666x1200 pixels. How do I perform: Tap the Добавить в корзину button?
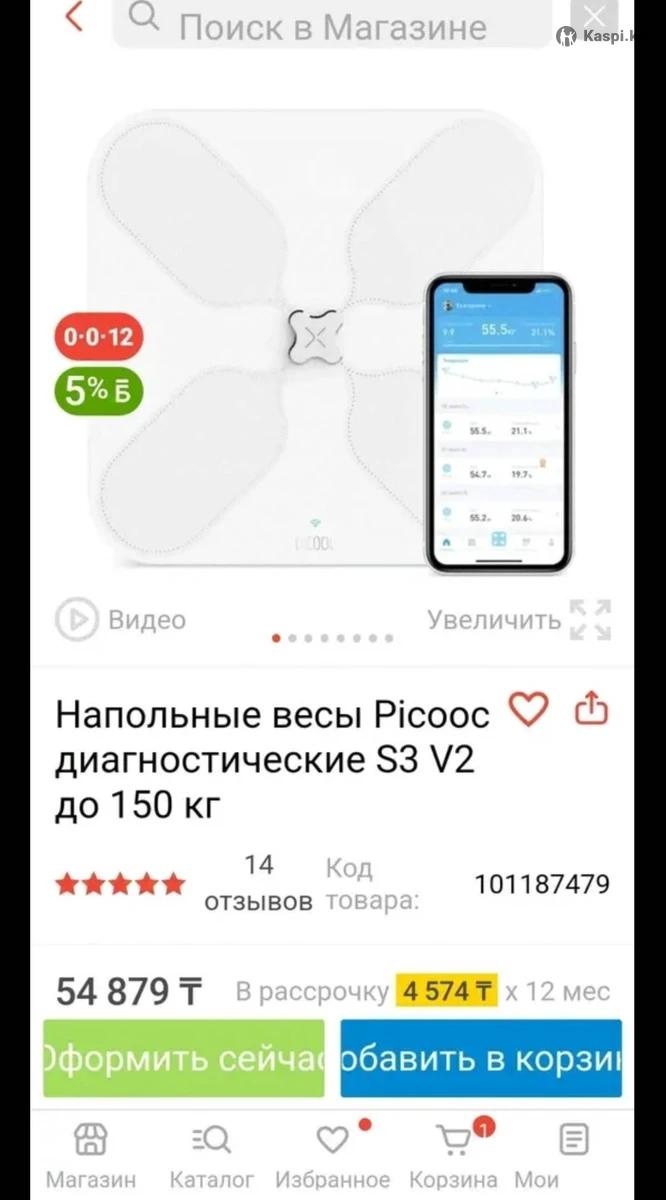pyautogui.click(x=480, y=1058)
